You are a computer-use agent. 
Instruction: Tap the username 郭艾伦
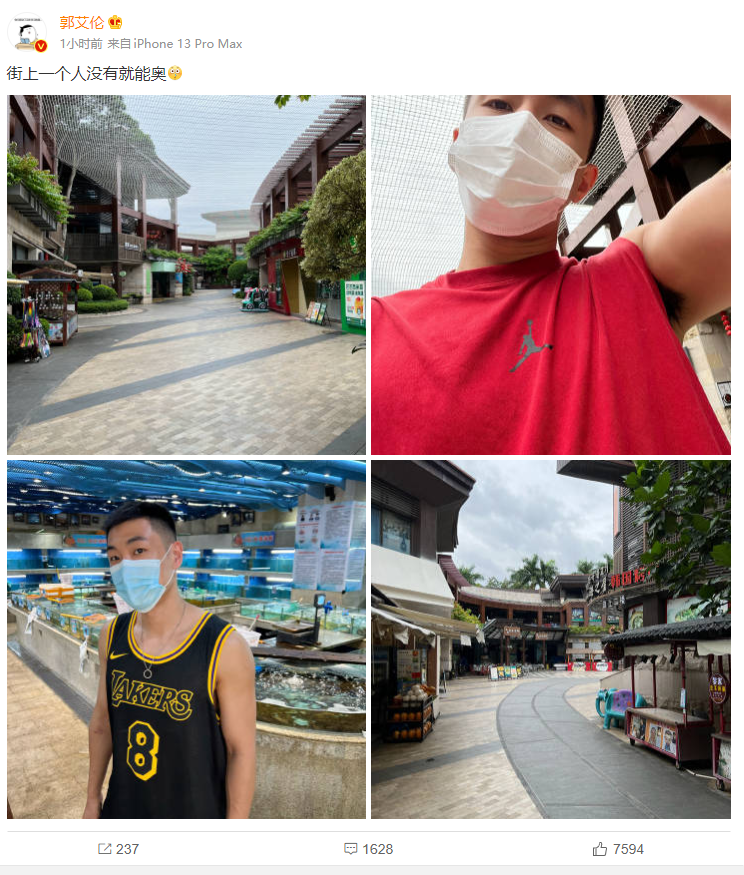point(81,22)
